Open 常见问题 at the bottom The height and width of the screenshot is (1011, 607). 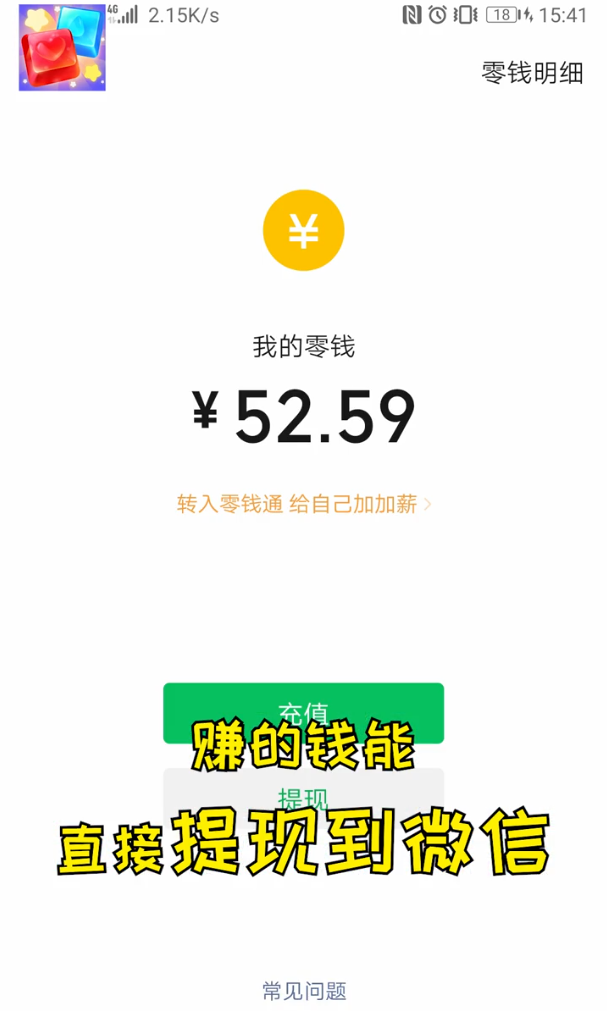coord(304,990)
